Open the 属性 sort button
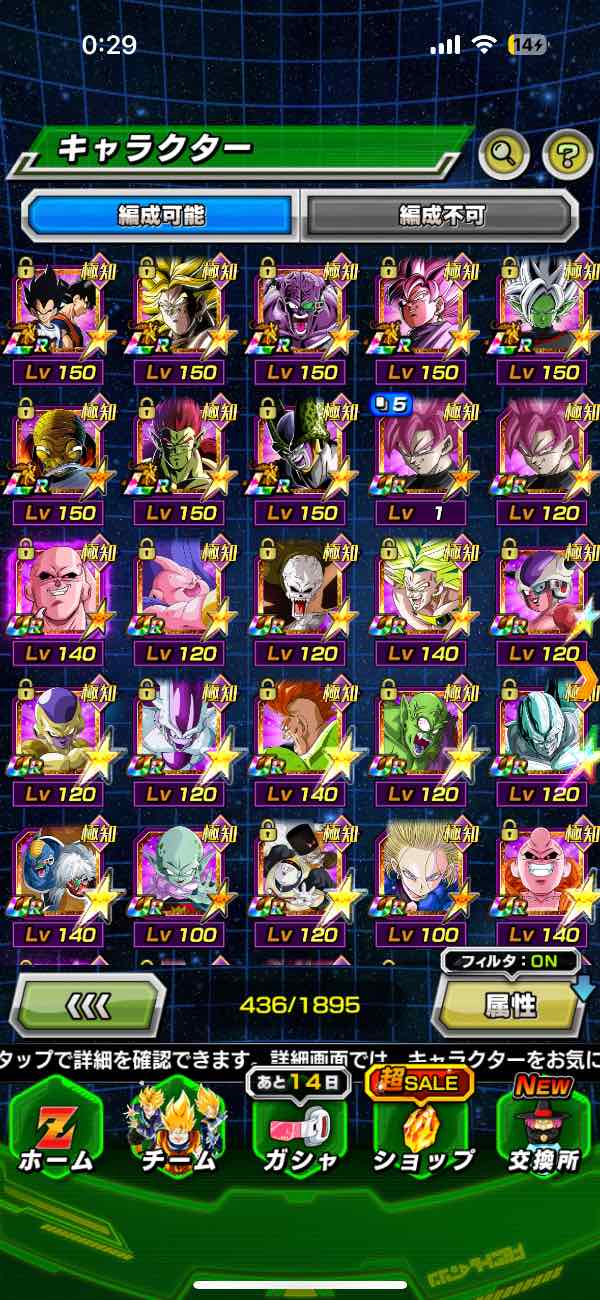 [509, 1006]
